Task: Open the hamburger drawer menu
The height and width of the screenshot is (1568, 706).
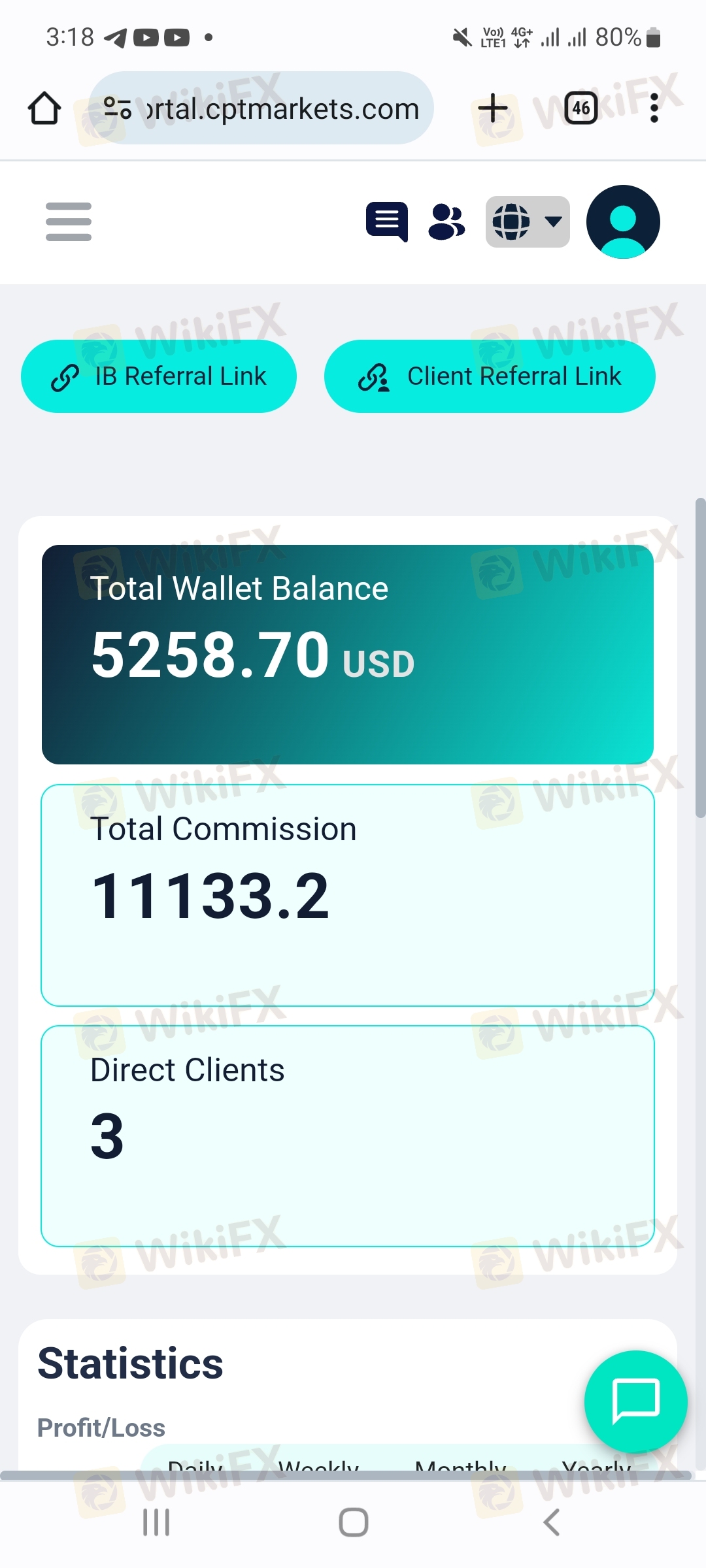Action: click(x=69, y=221)
